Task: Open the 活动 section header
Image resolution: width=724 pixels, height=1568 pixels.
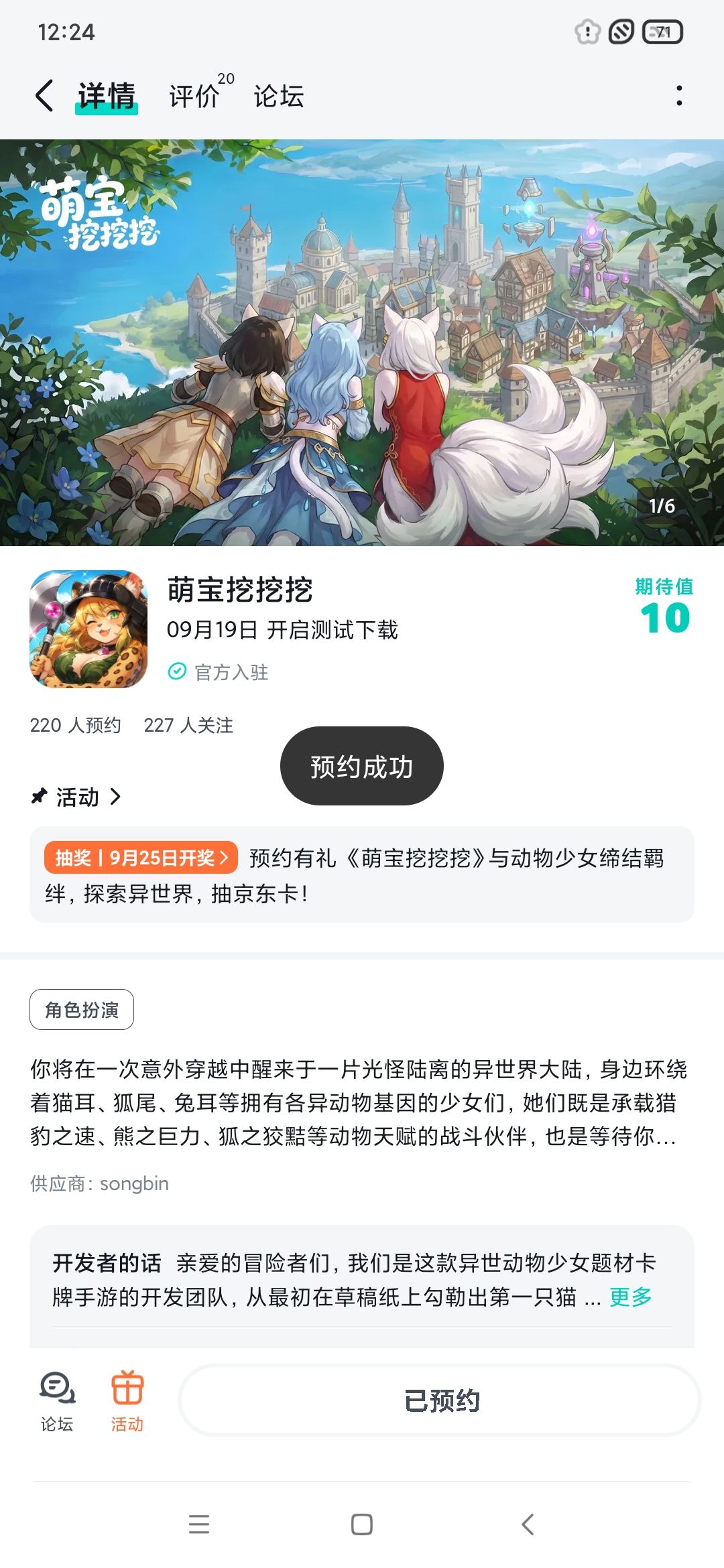Action: 76,797
